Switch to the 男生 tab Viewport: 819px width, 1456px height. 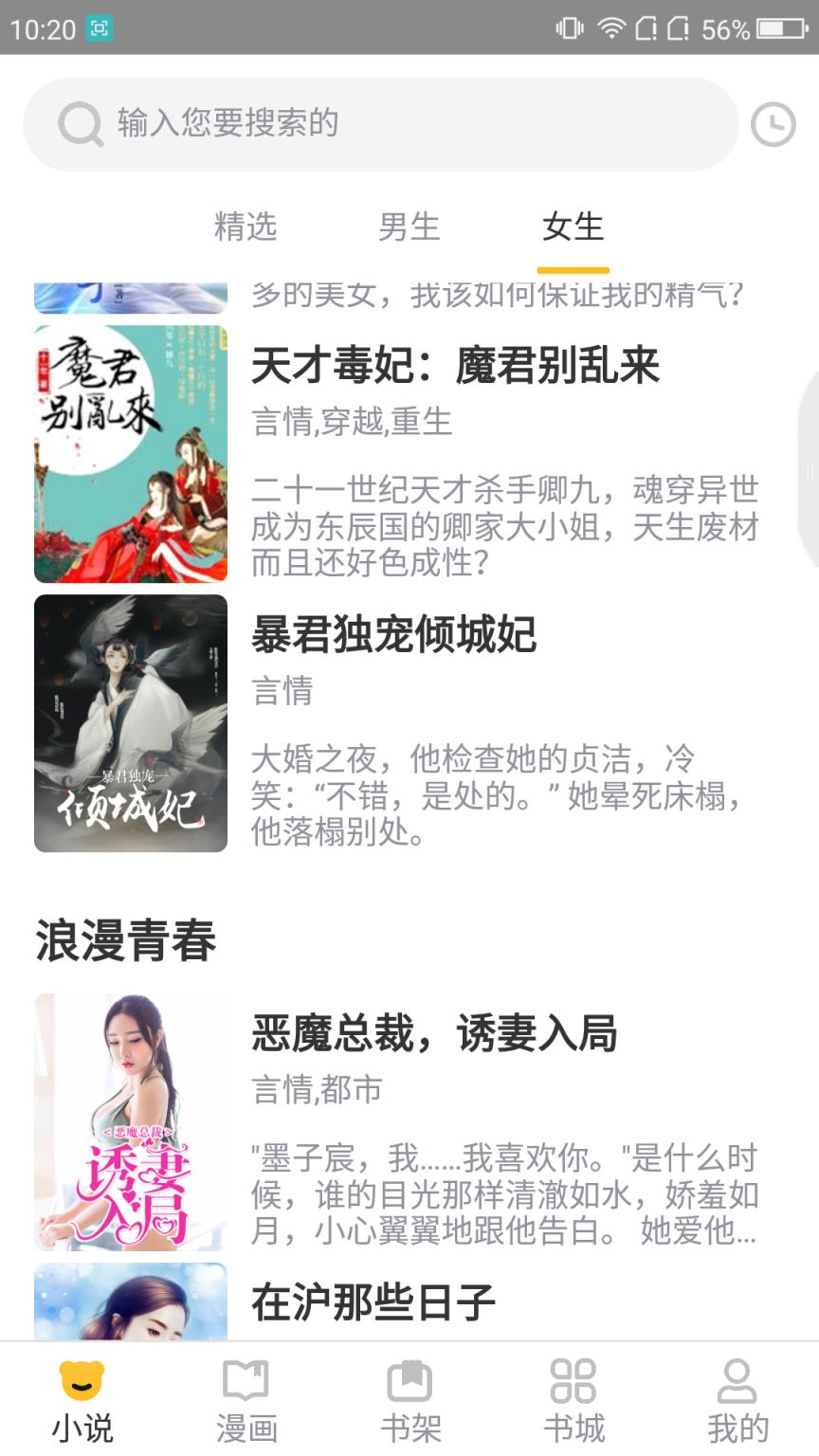point(409,227)
